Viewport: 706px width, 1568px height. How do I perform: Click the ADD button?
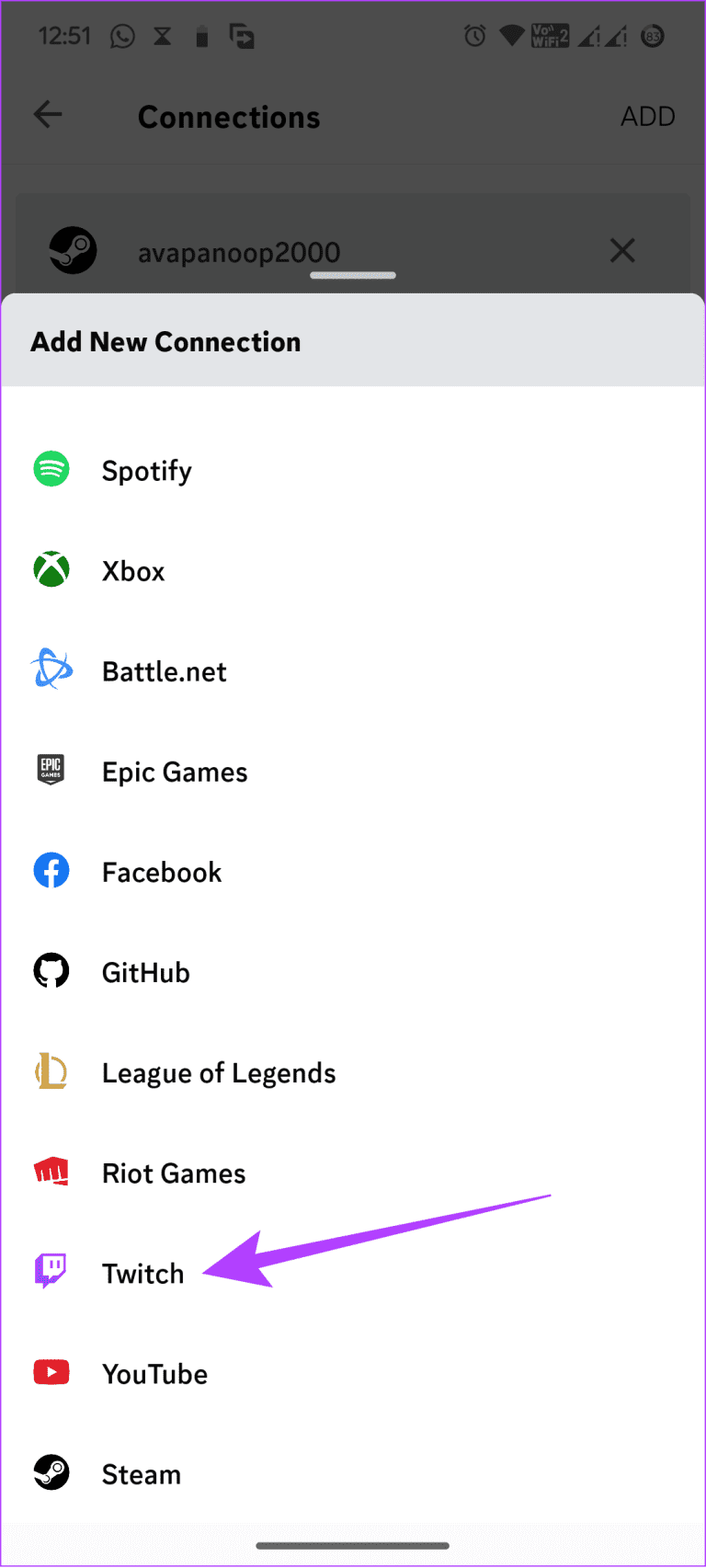pos(647,115)
